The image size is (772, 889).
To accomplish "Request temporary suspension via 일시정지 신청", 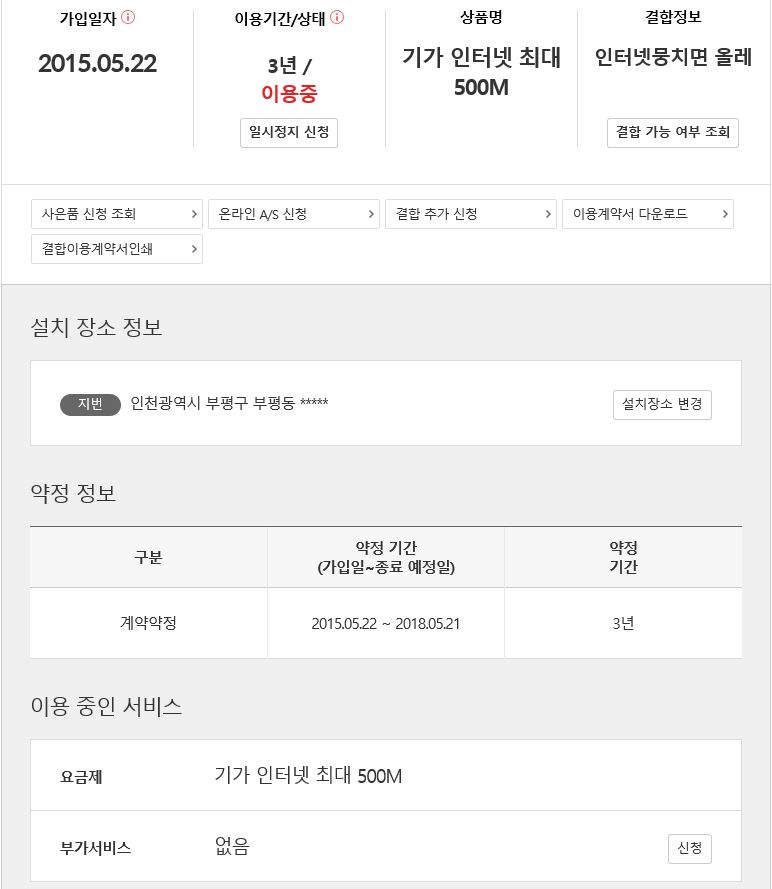I will coord(289,132).
